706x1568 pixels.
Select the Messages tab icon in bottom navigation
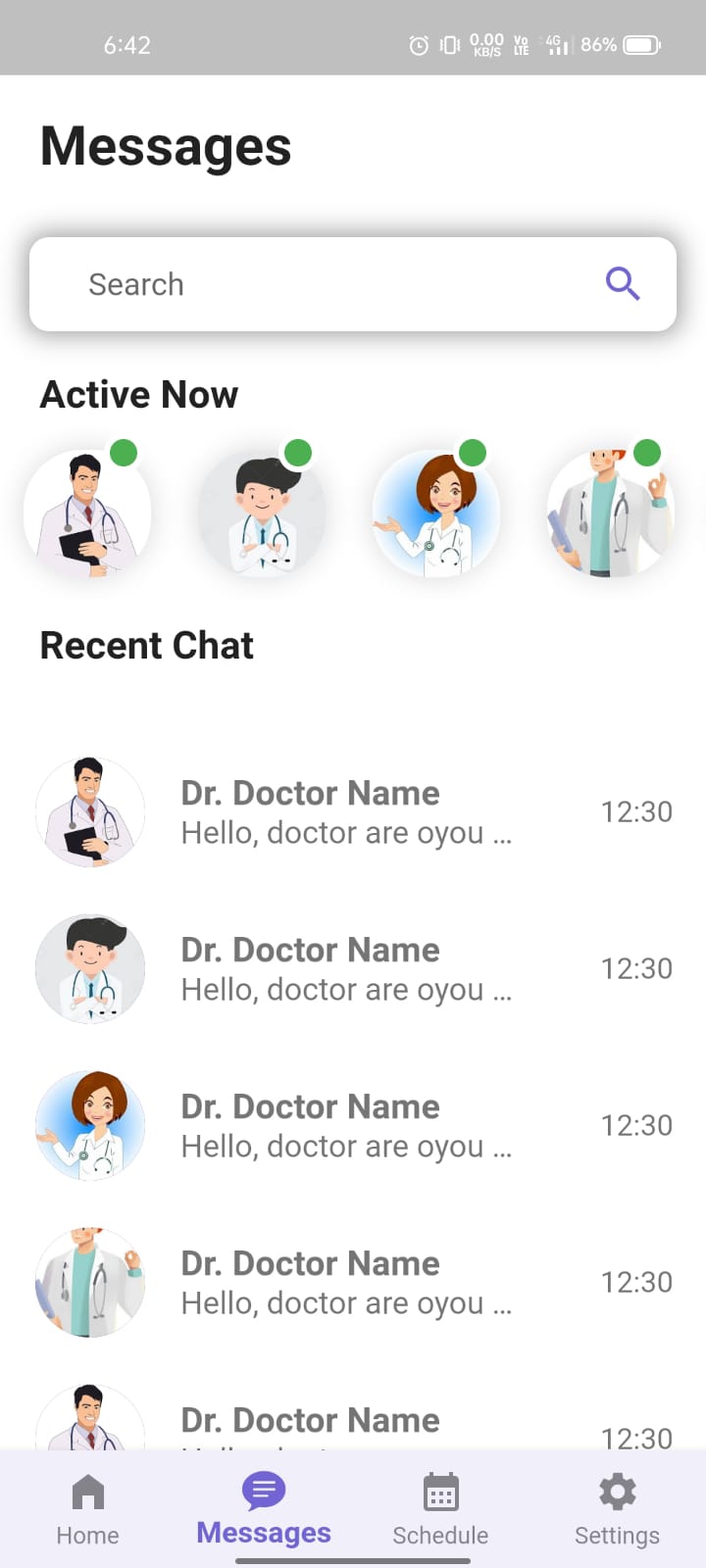(x=263, y=1493)
